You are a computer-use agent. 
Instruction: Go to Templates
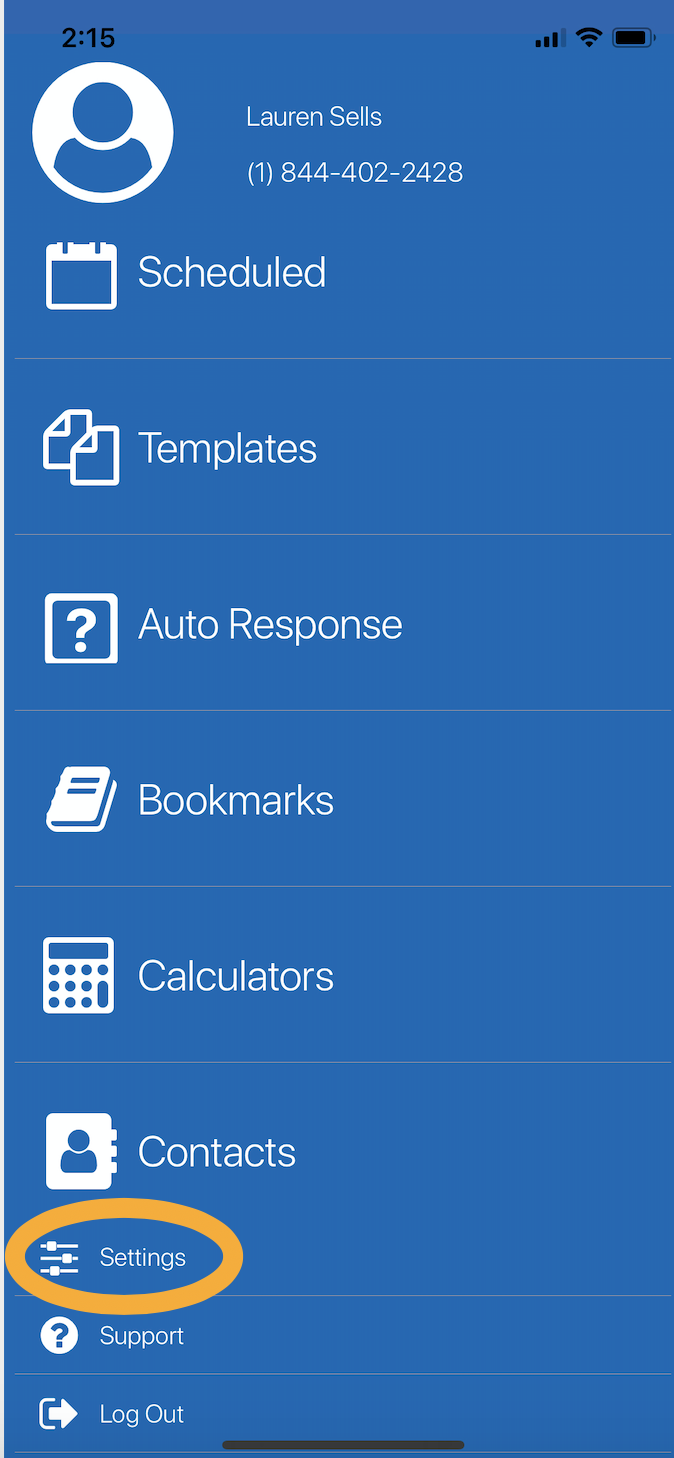pos(227,449)
